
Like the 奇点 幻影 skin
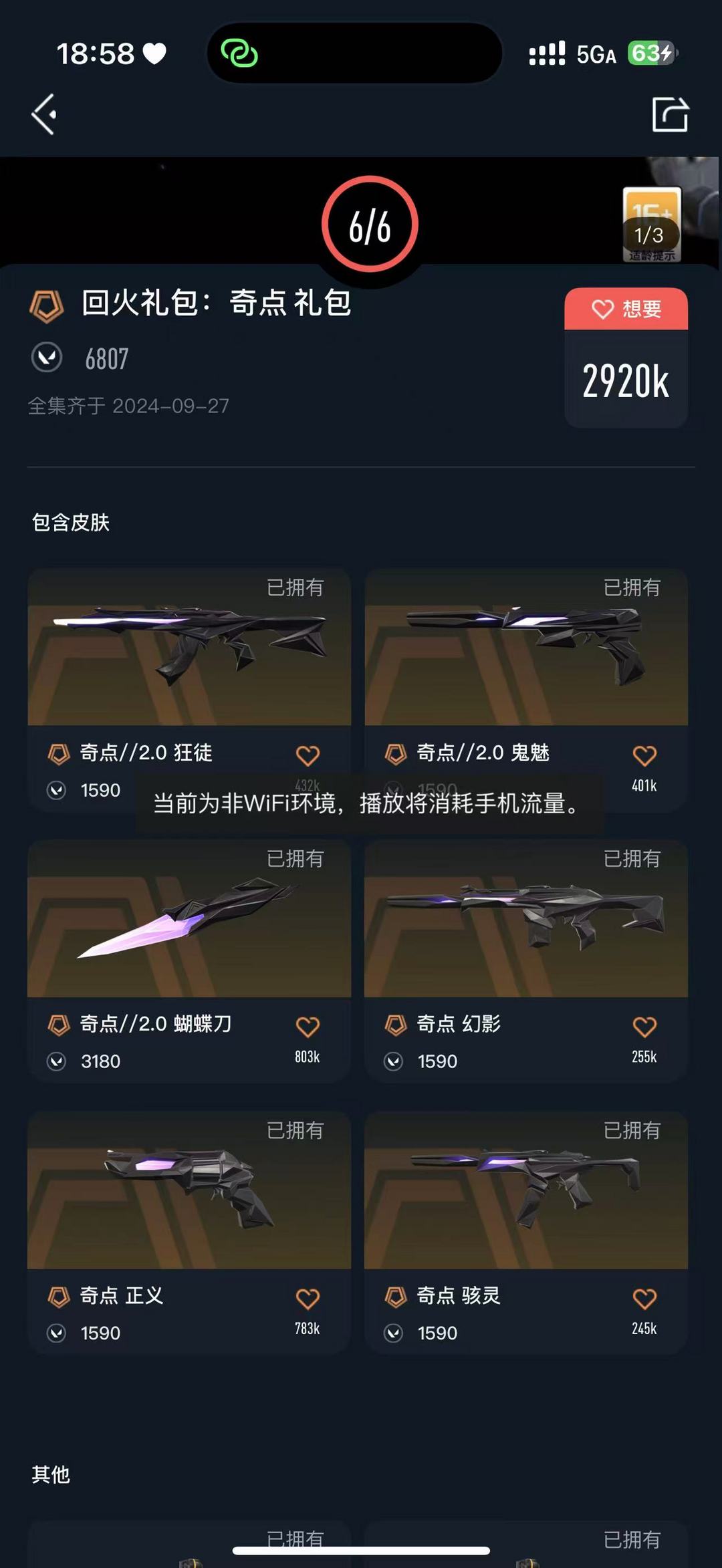click(x=644, y=1027)
